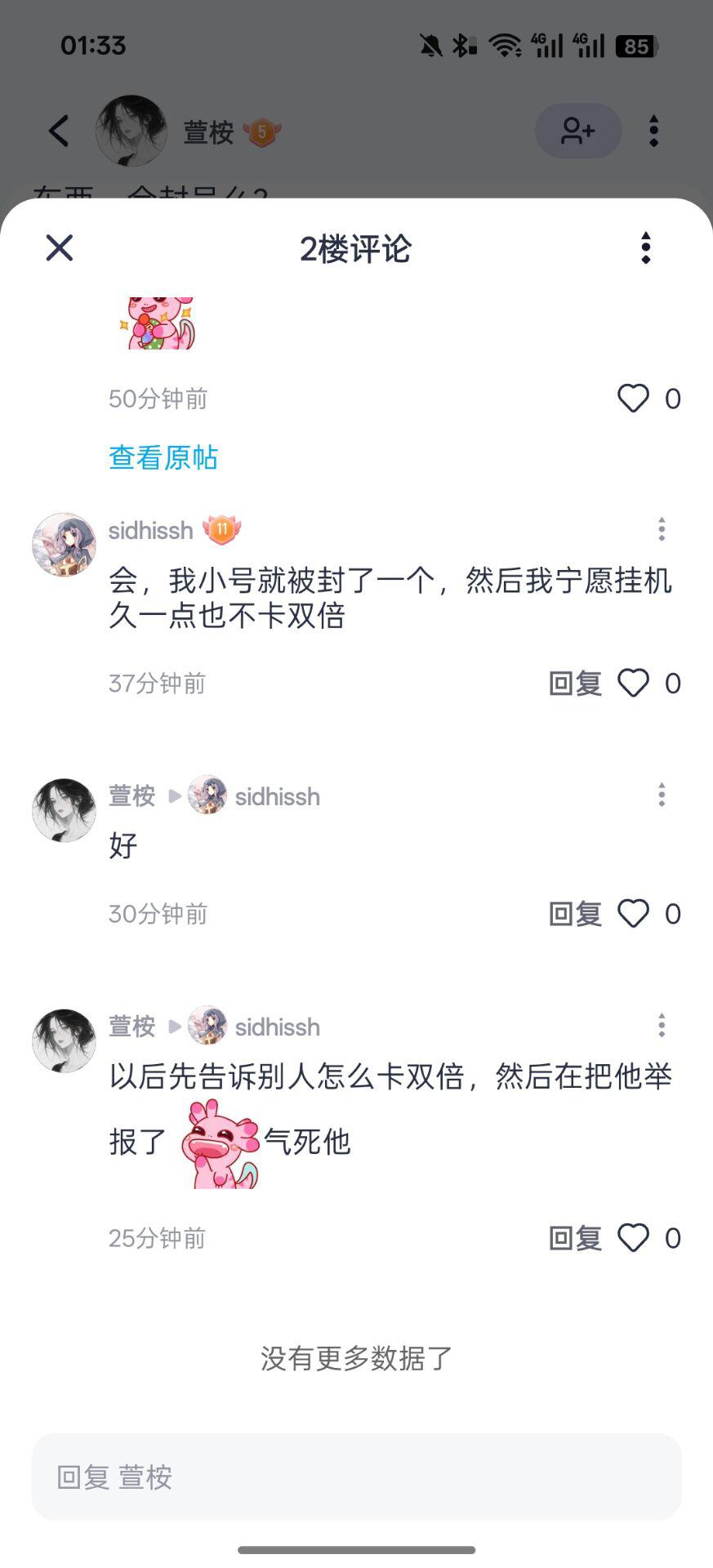The image size is (713, 1568).
Task: Click 萱桉's level 5 badge icon
Action: (x=261, y=131)
